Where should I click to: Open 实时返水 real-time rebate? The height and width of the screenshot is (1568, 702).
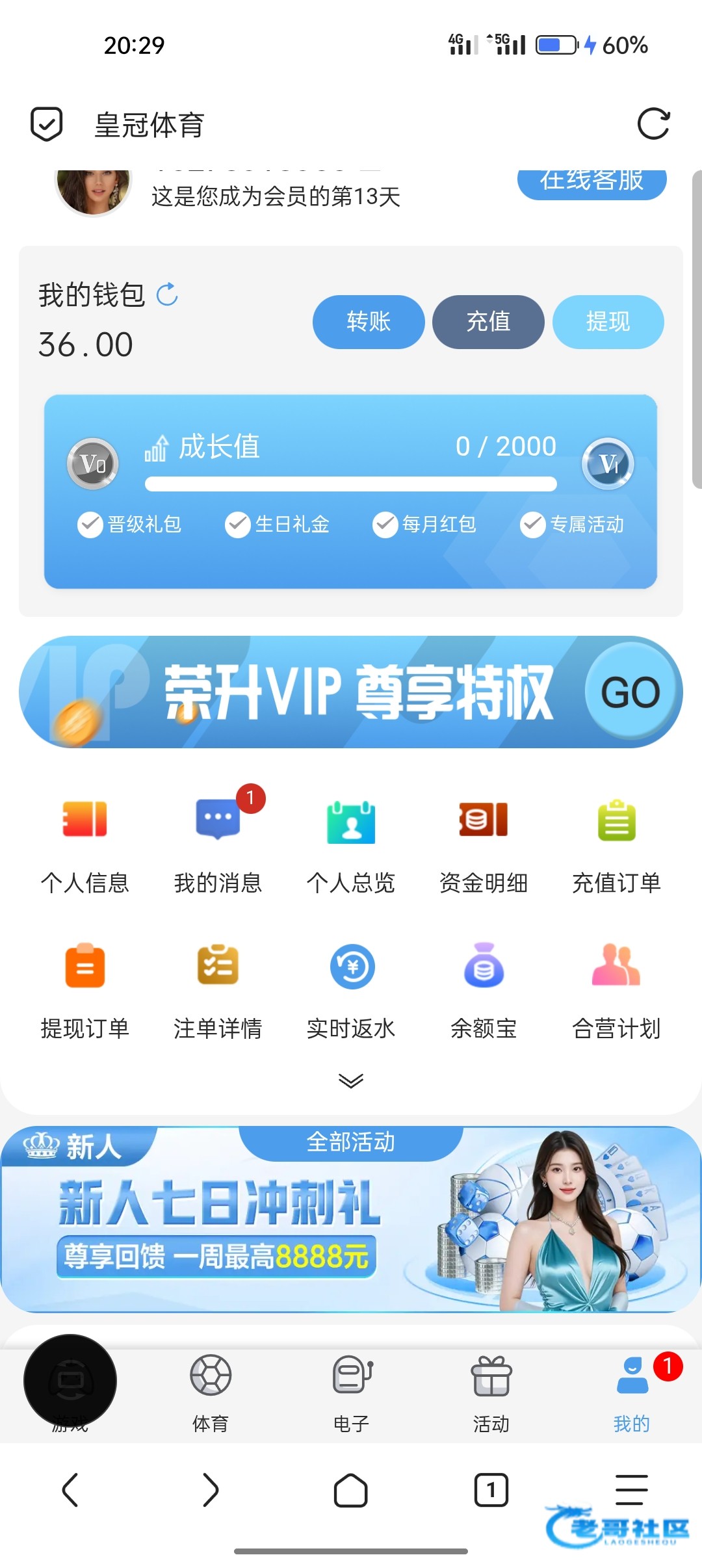point(351,989)
